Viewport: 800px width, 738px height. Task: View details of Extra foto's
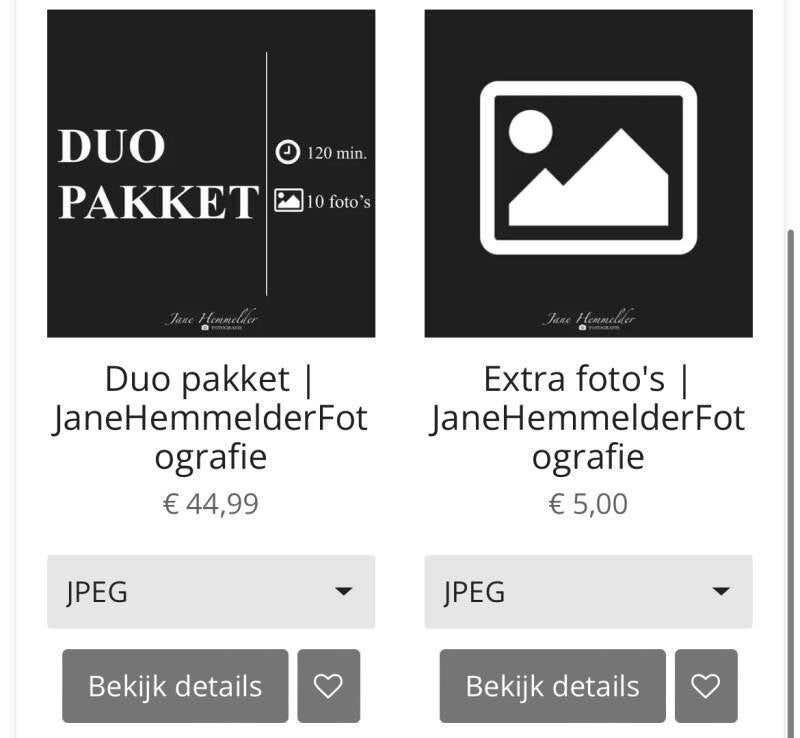[552, 686]
